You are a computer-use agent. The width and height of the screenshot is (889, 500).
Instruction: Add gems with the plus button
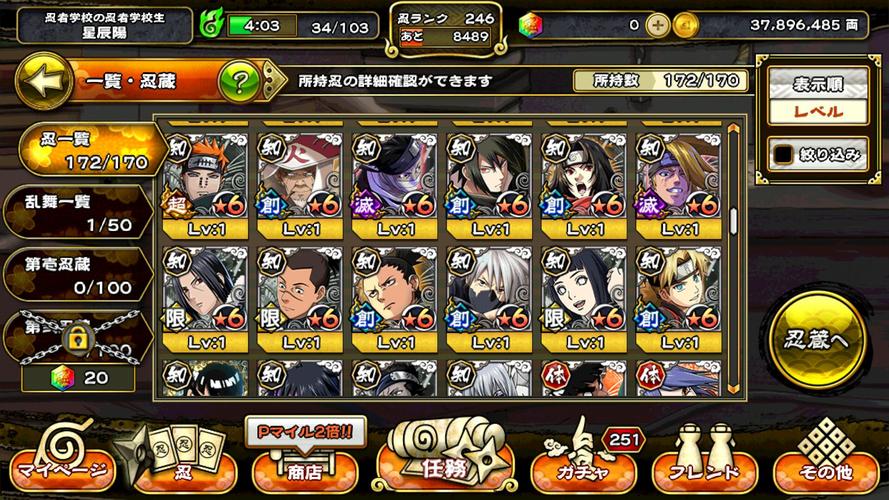657,24
